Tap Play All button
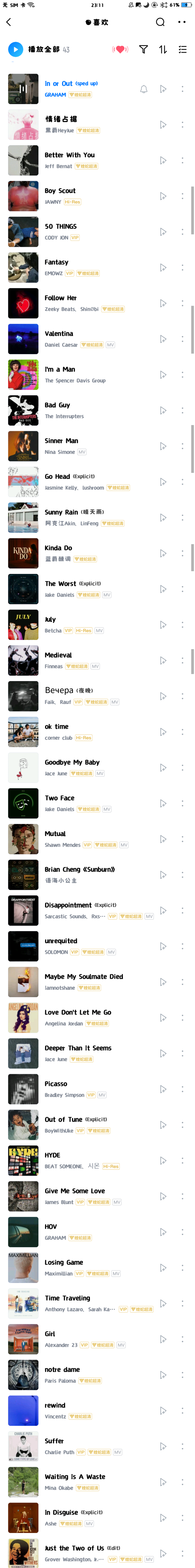Screen dimensions: 195x1568 [16, 49]
